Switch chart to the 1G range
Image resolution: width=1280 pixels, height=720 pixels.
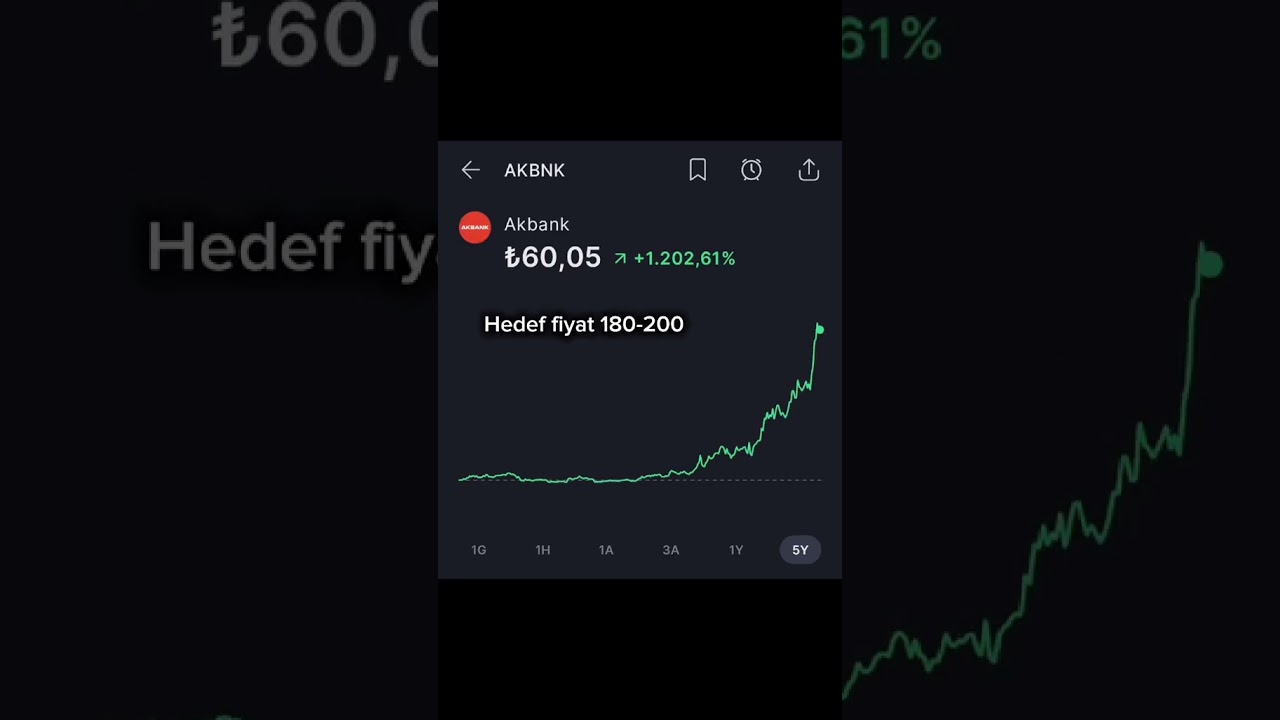(x=479, y=550)
